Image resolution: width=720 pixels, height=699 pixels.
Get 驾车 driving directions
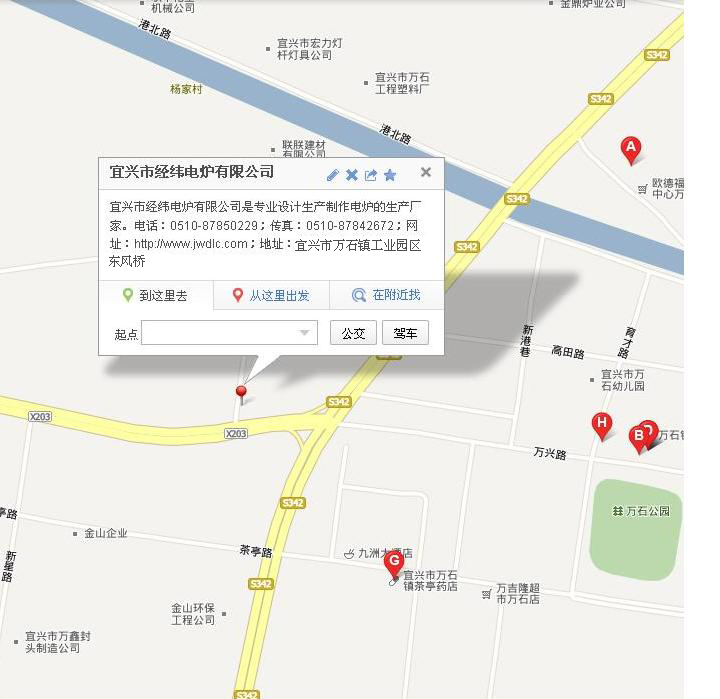coord(405,333)
